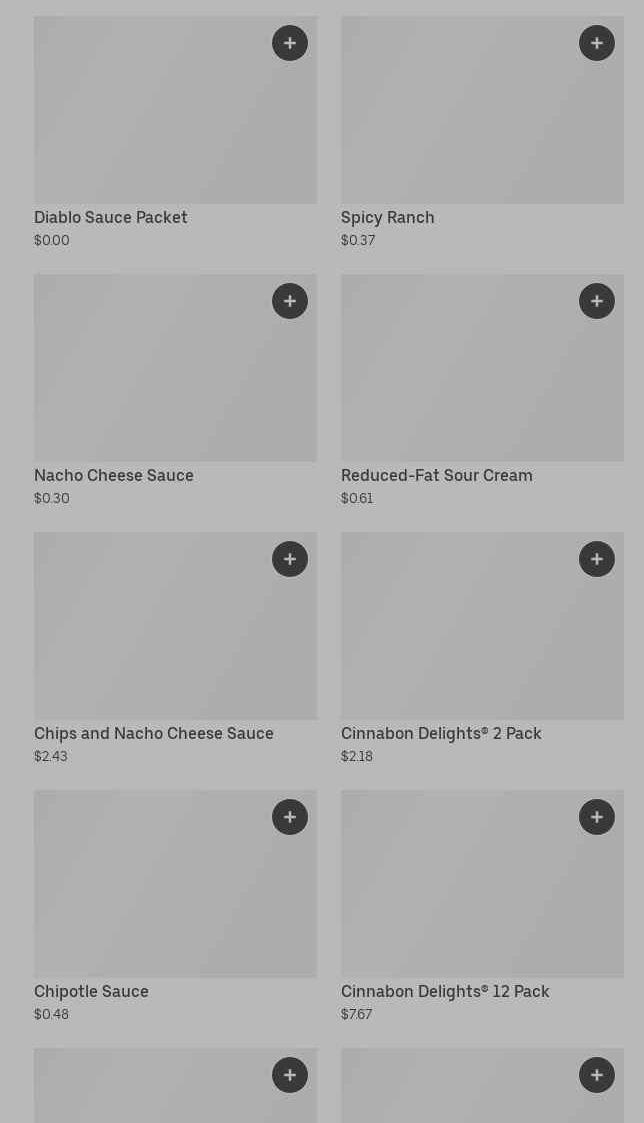This screenshot has height=1123, width=644.
Task: Open the Diablo Sauce Packet item card
Action: click(x=176, y=132)
